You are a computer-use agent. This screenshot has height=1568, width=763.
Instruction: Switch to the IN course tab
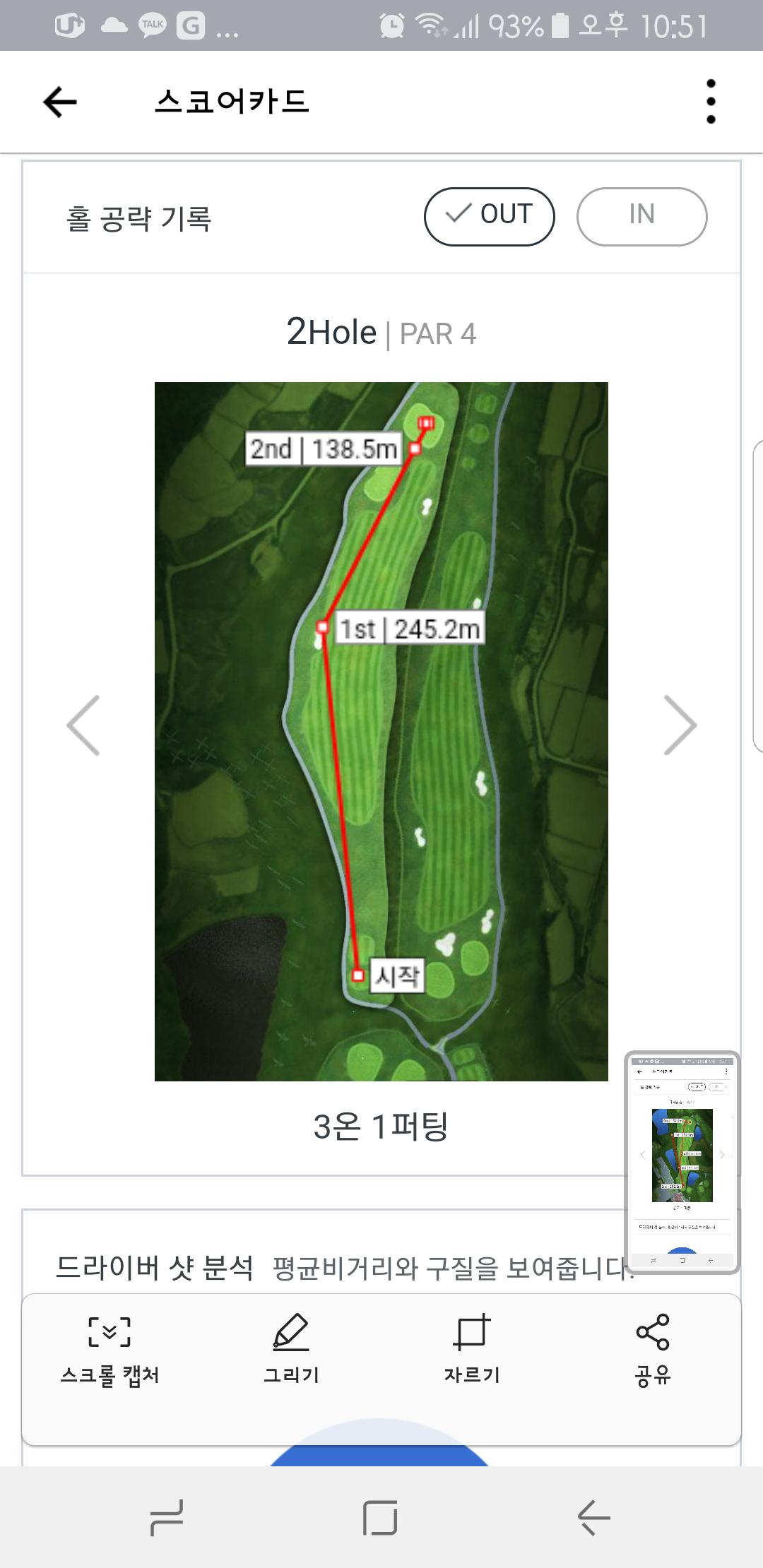[x=641, y=216]
